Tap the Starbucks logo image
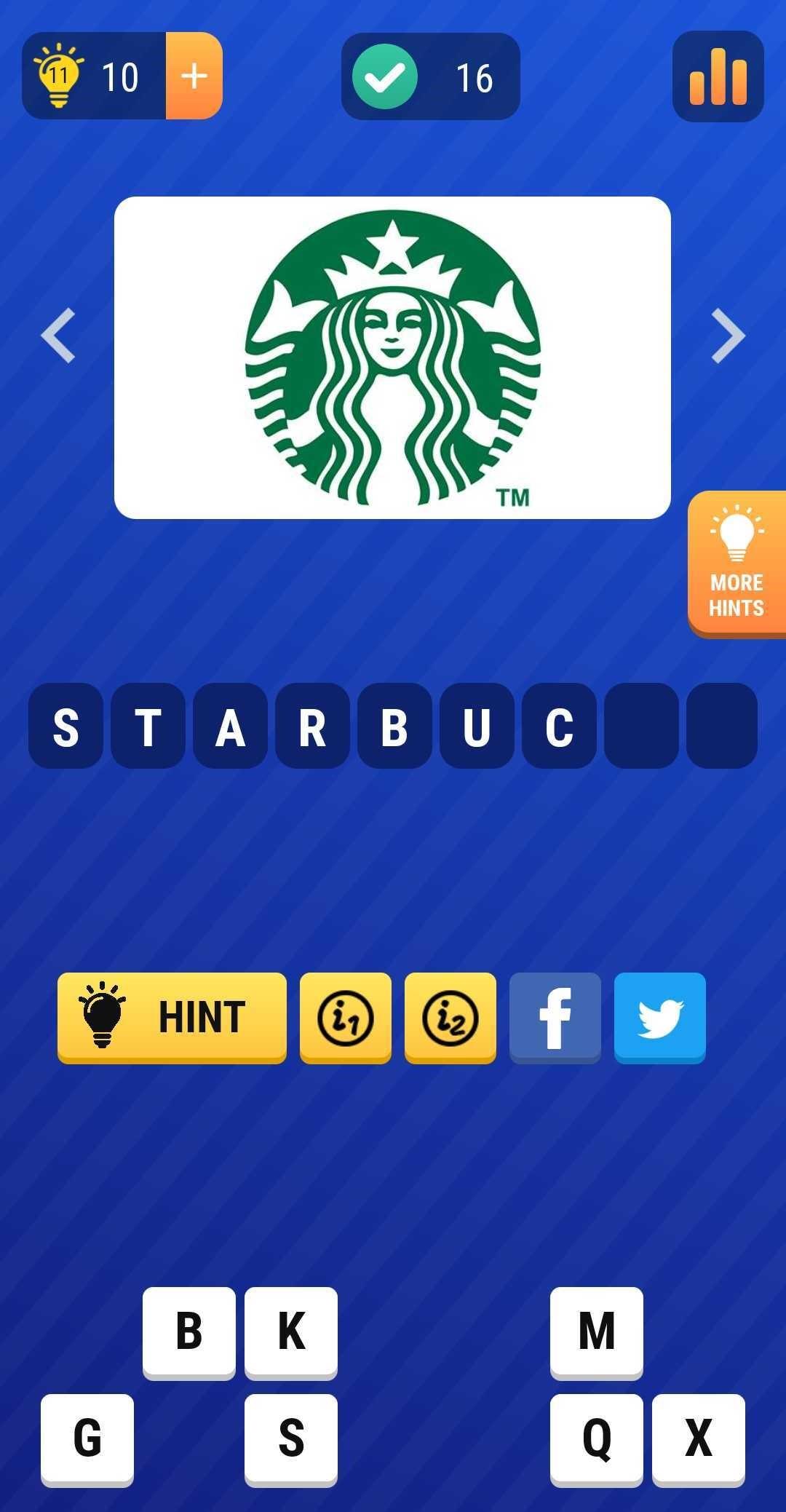 pos(392,355)
